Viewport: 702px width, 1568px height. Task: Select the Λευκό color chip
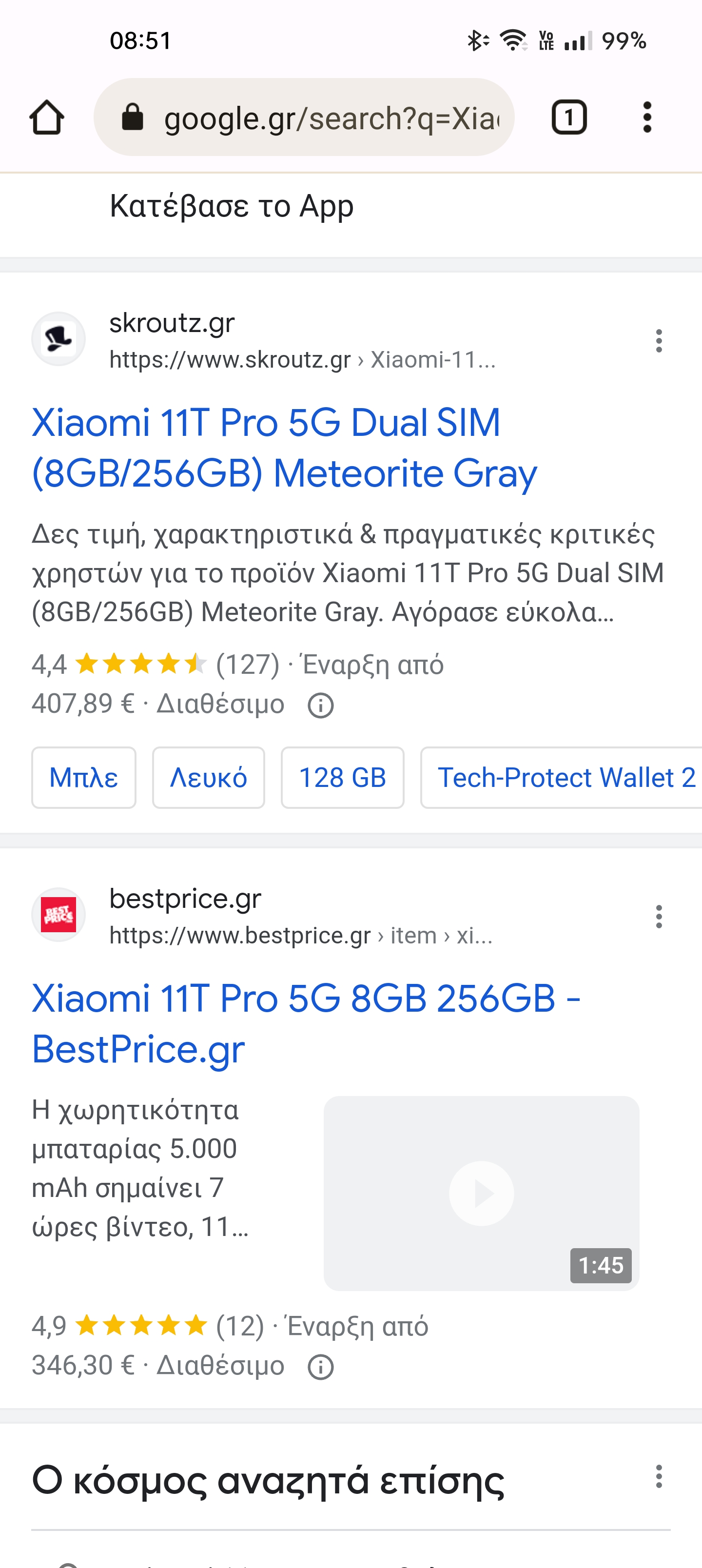(x=208, y=777)
